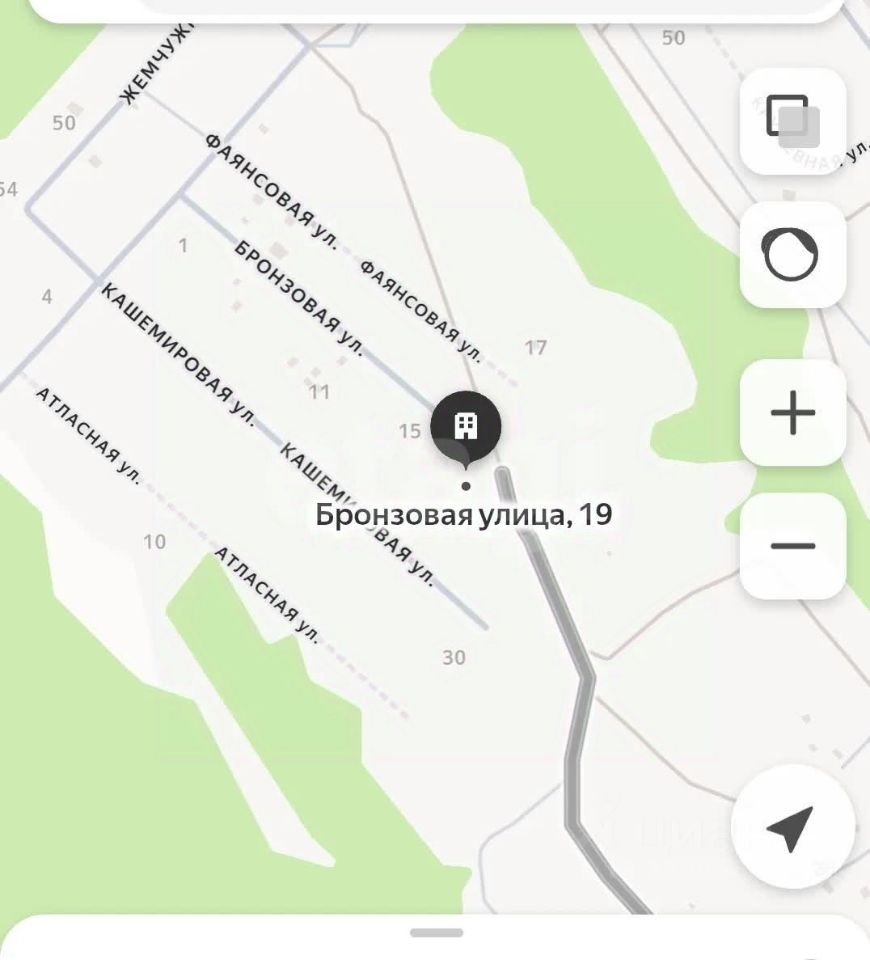870x960 pixels.
Task: Center map on my location
Action: point(792,828)
